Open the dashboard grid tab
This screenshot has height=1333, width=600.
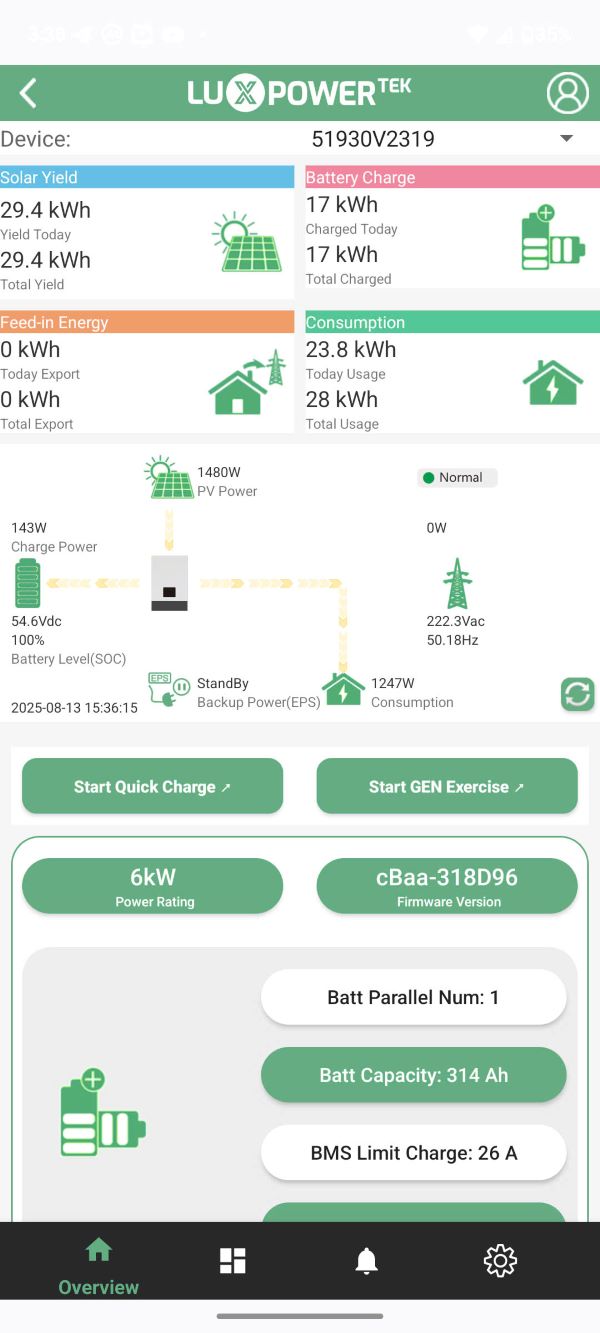coord(233,1261)
